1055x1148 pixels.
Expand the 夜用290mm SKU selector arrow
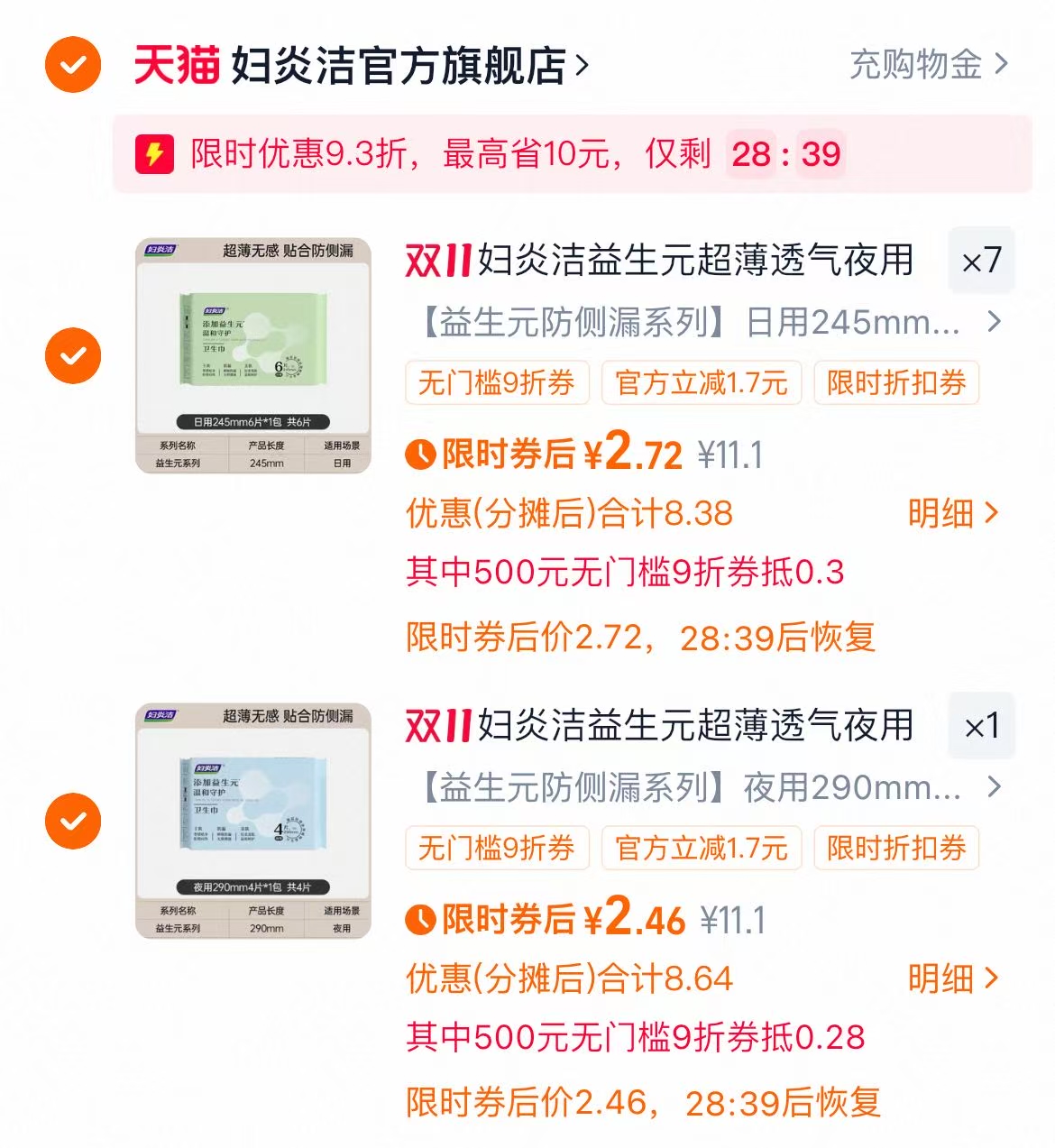click(x=995, y=787)
